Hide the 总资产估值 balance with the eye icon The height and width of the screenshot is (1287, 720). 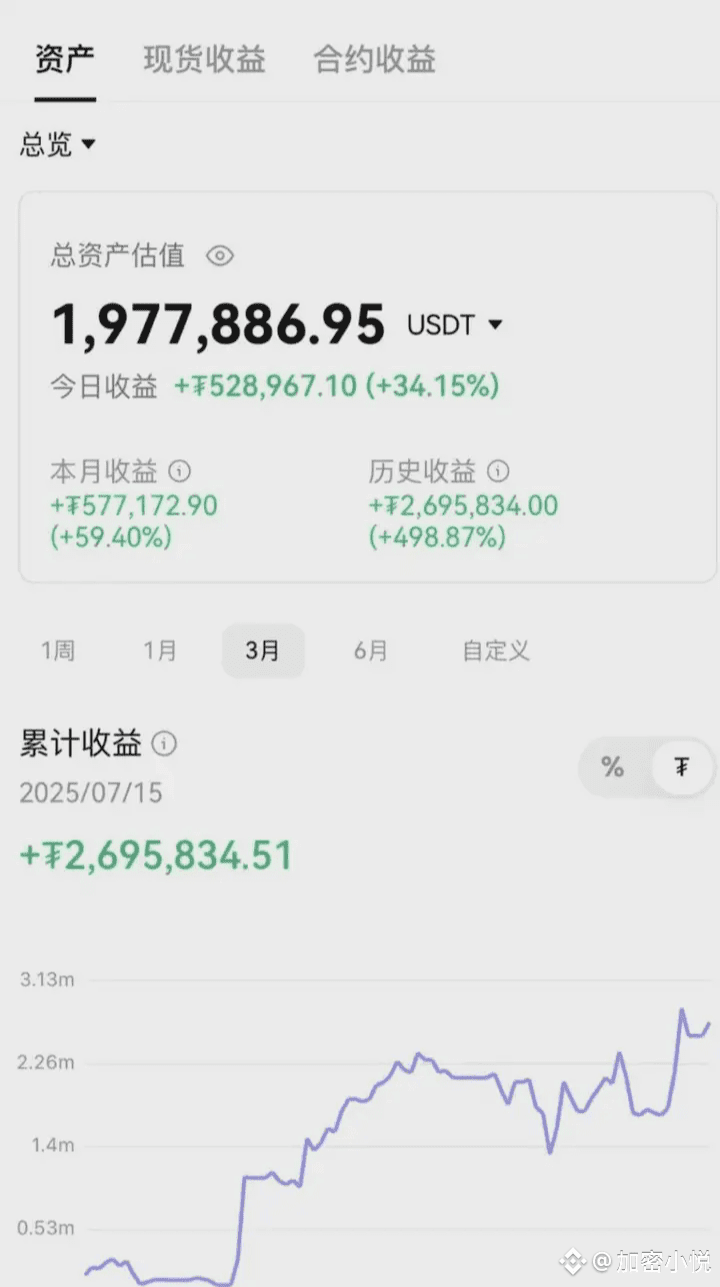click(220, 256)
